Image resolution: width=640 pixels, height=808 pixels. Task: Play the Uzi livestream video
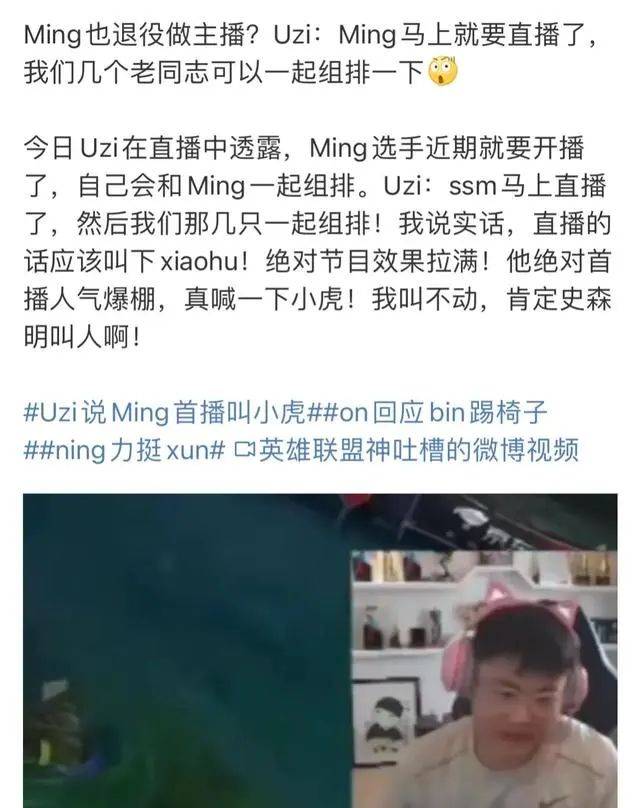[x=320, y=650]
